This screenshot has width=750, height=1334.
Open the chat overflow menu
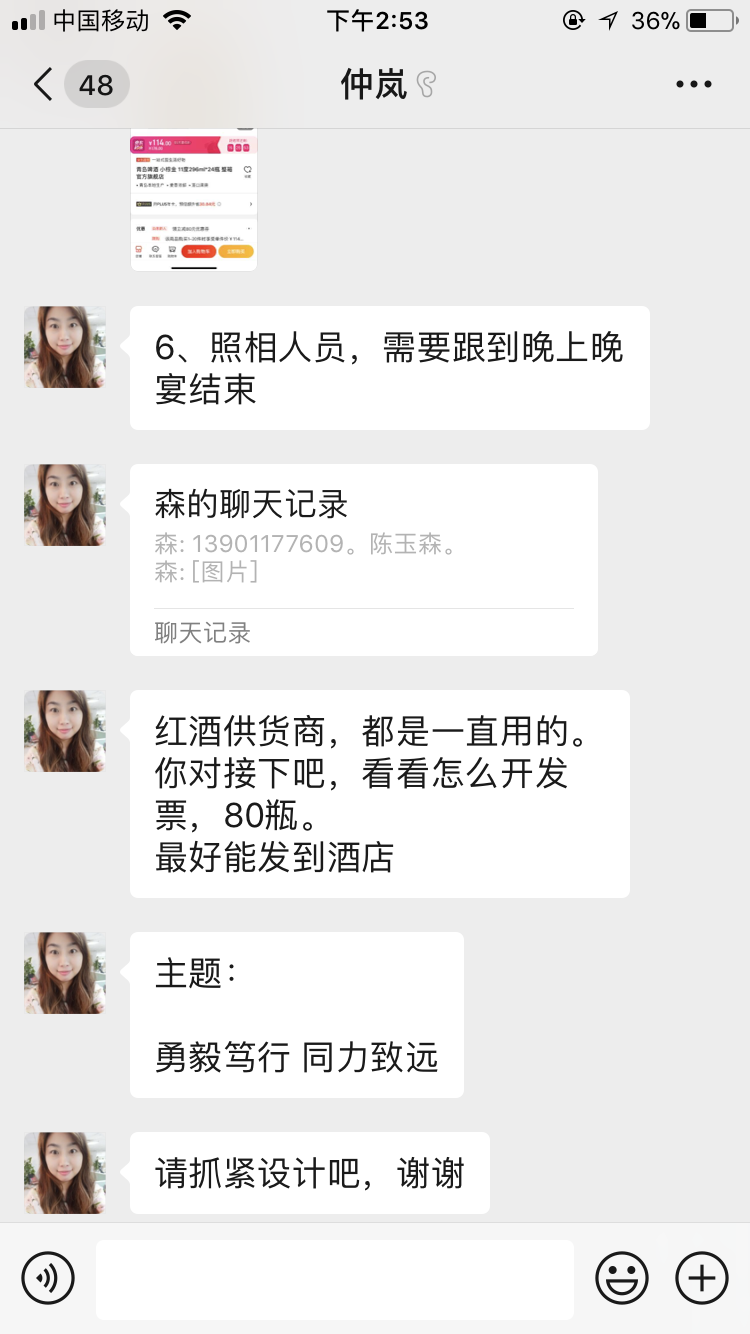(693, 85)
